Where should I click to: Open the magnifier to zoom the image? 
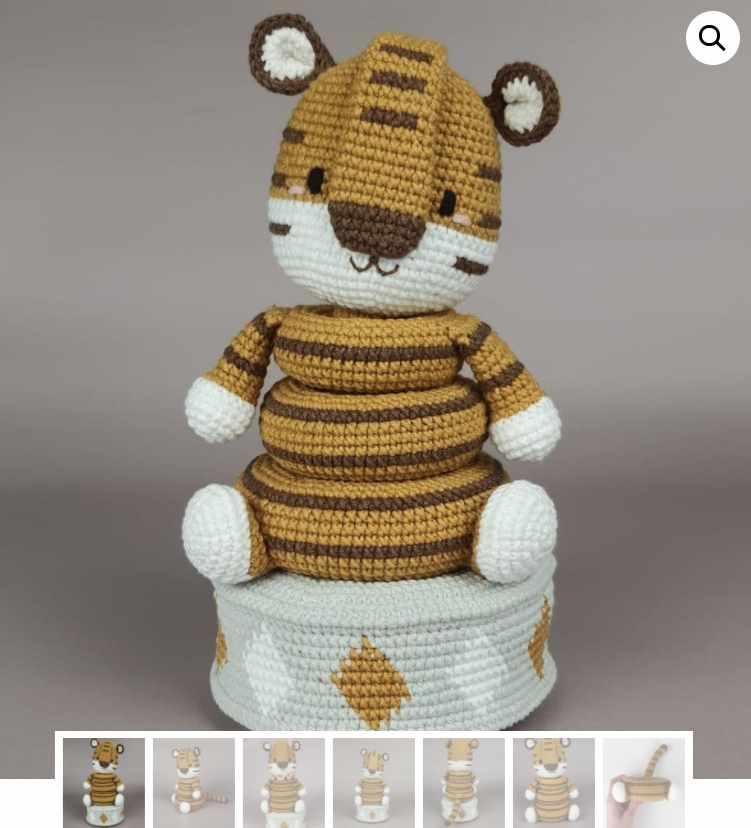tap(712, 38)
